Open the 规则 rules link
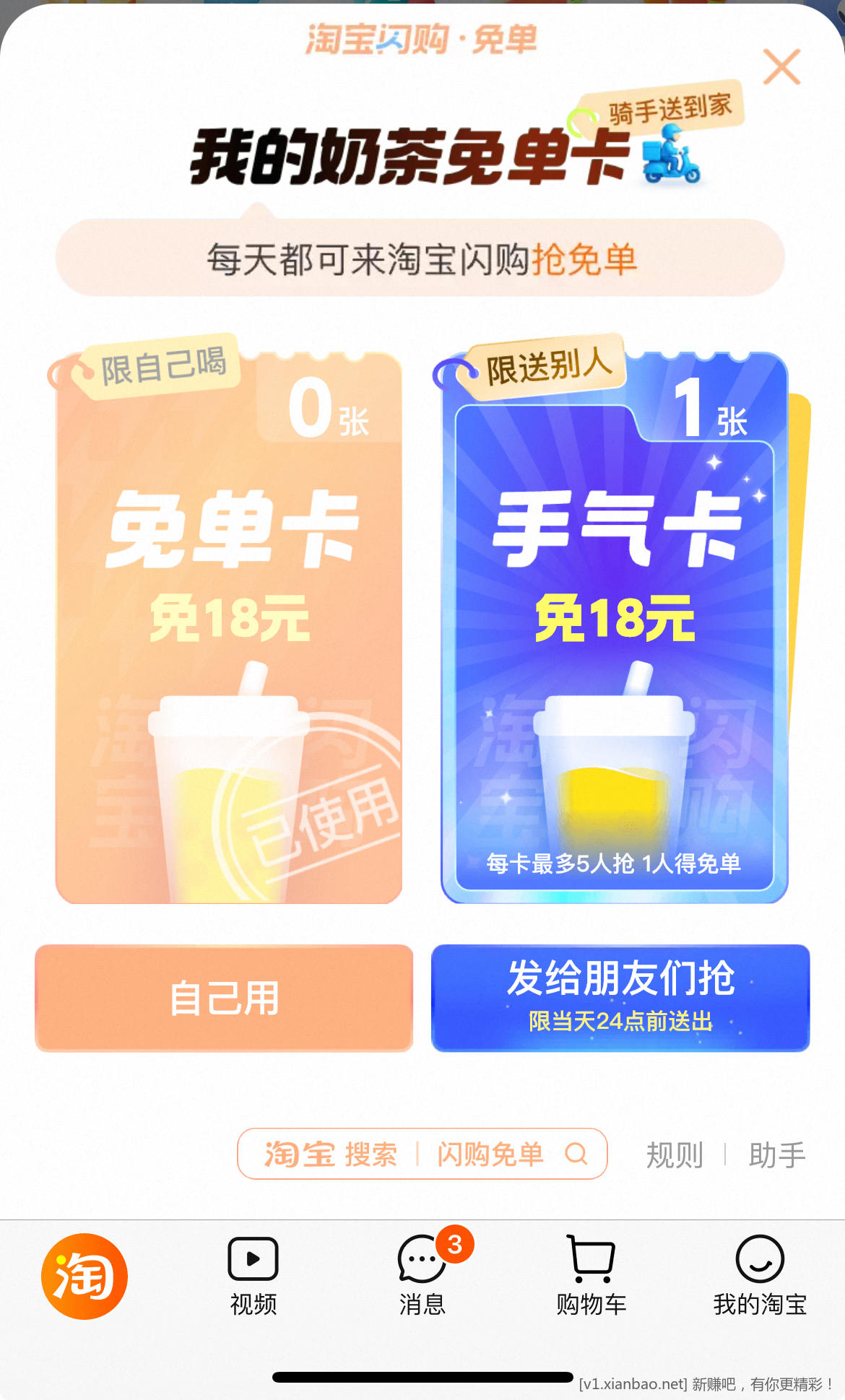The height and width of the screenshot is (1400, 845). [x=674, y=1155]
